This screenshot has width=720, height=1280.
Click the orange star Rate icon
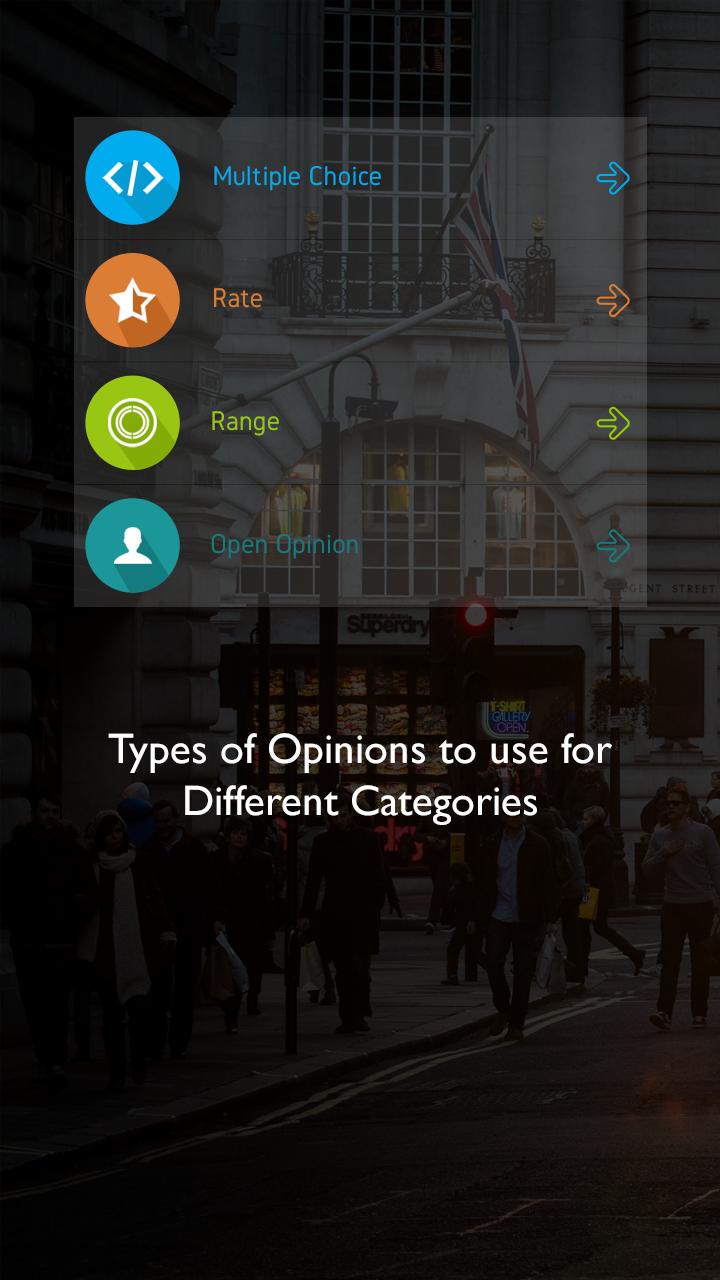pyautogui.click(x=133, y=299)
